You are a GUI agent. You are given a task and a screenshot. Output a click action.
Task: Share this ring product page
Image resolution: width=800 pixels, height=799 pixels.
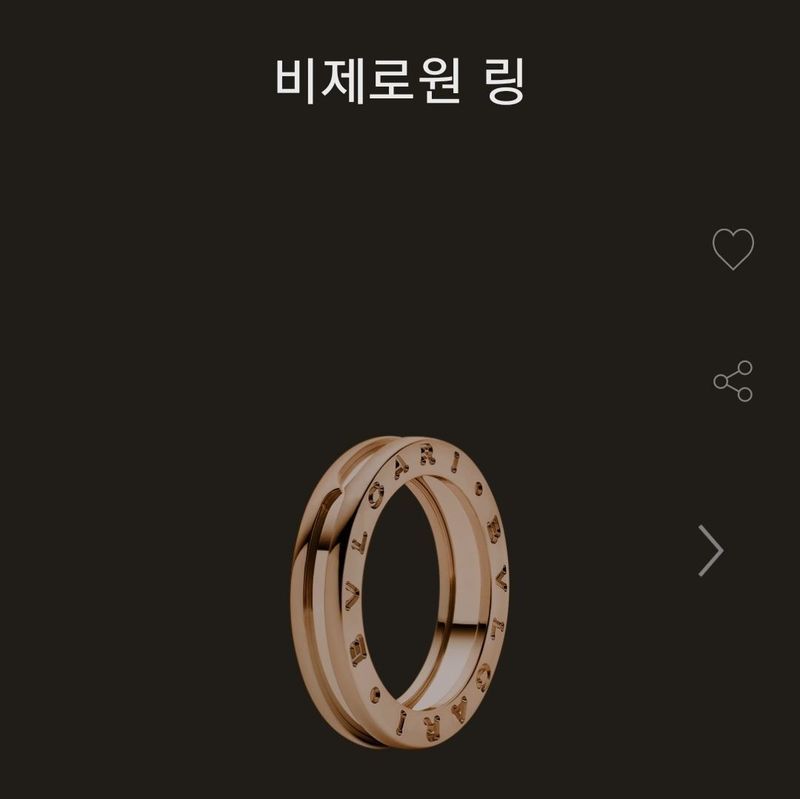(733, 381)
